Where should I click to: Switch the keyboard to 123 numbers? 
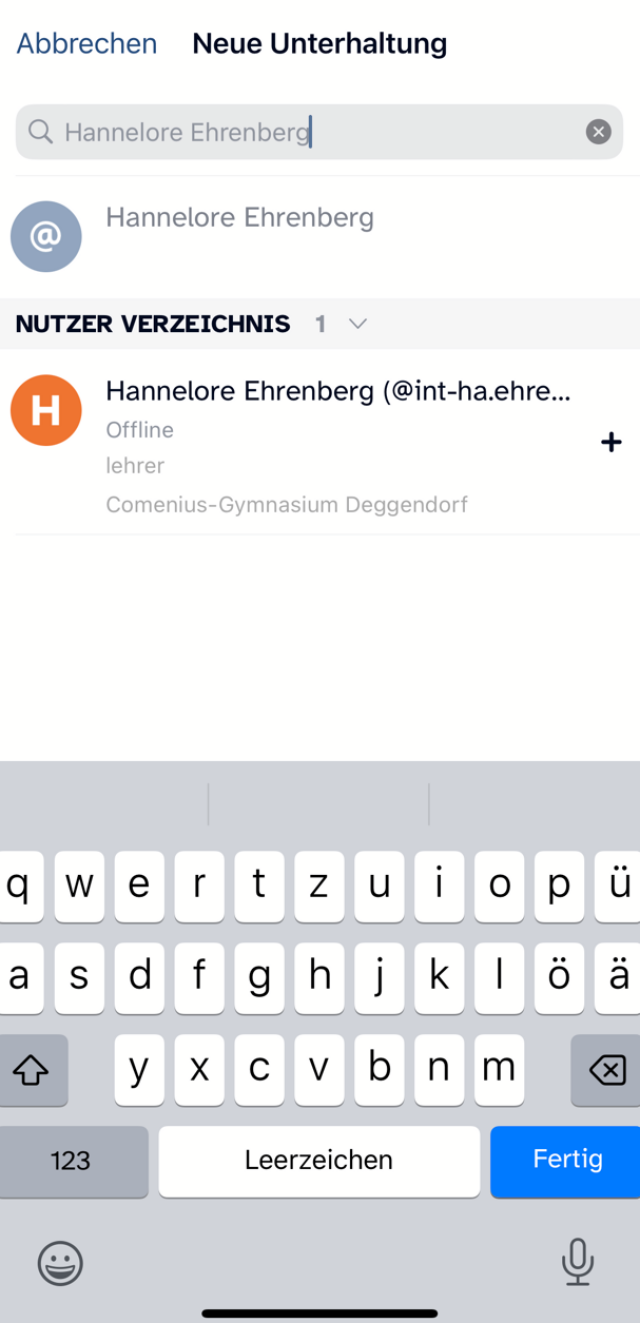[x=71, y=1161]
